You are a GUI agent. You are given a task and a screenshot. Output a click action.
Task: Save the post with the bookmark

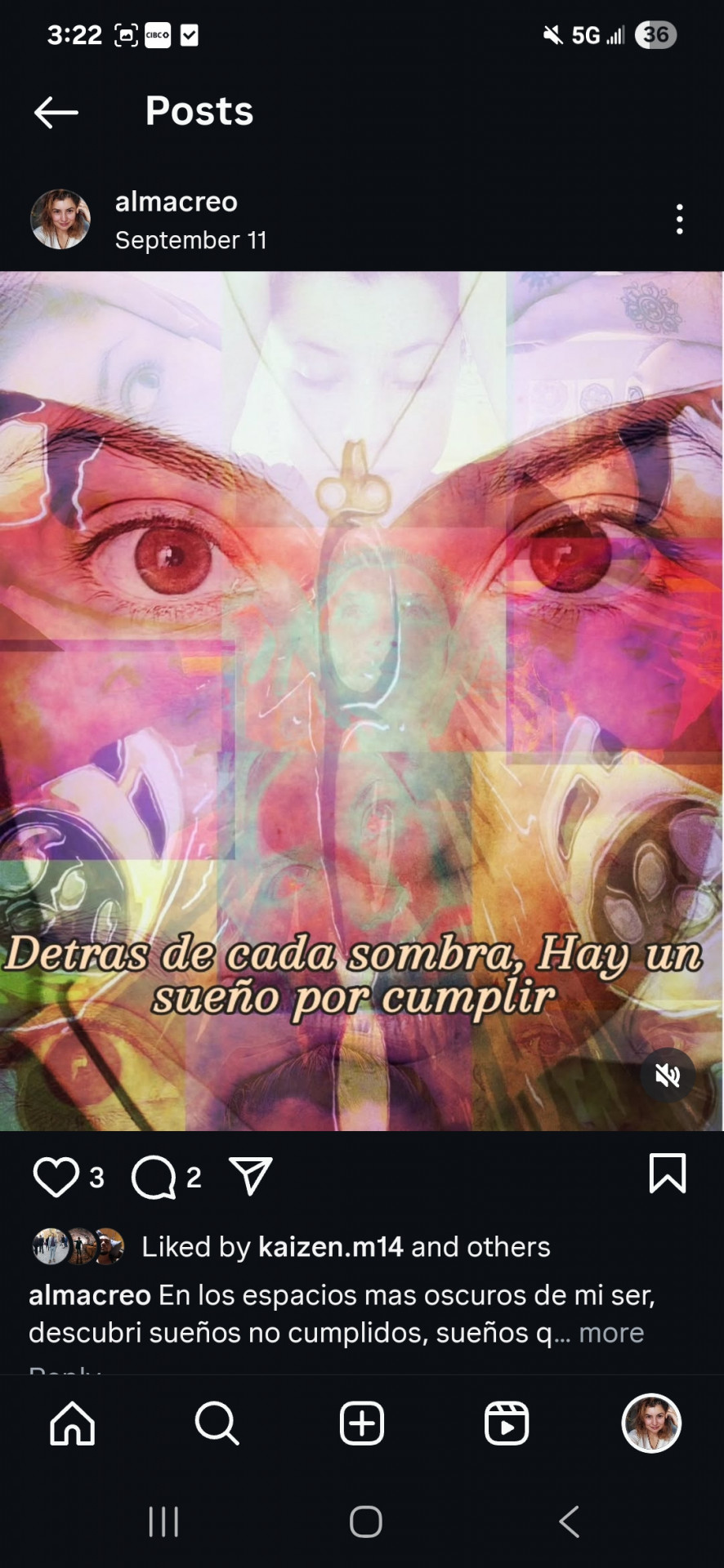click(x=667, y=1174)
